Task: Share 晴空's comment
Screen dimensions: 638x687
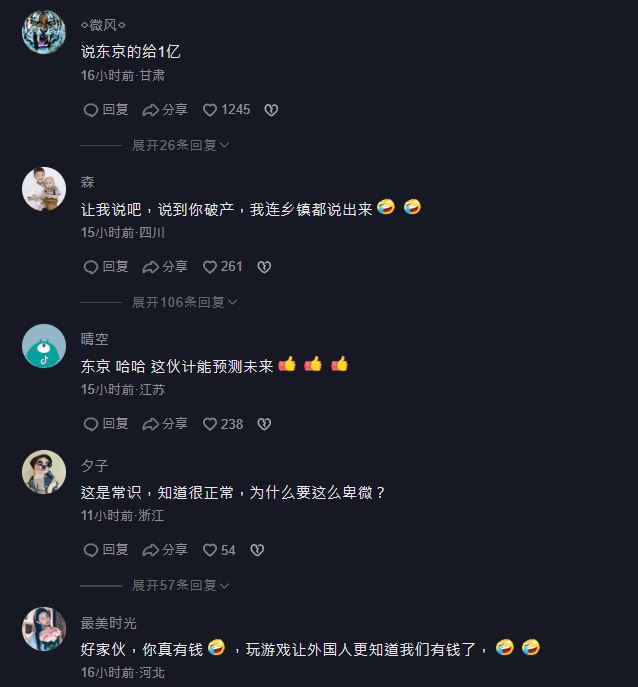Action: coord(165,424)
